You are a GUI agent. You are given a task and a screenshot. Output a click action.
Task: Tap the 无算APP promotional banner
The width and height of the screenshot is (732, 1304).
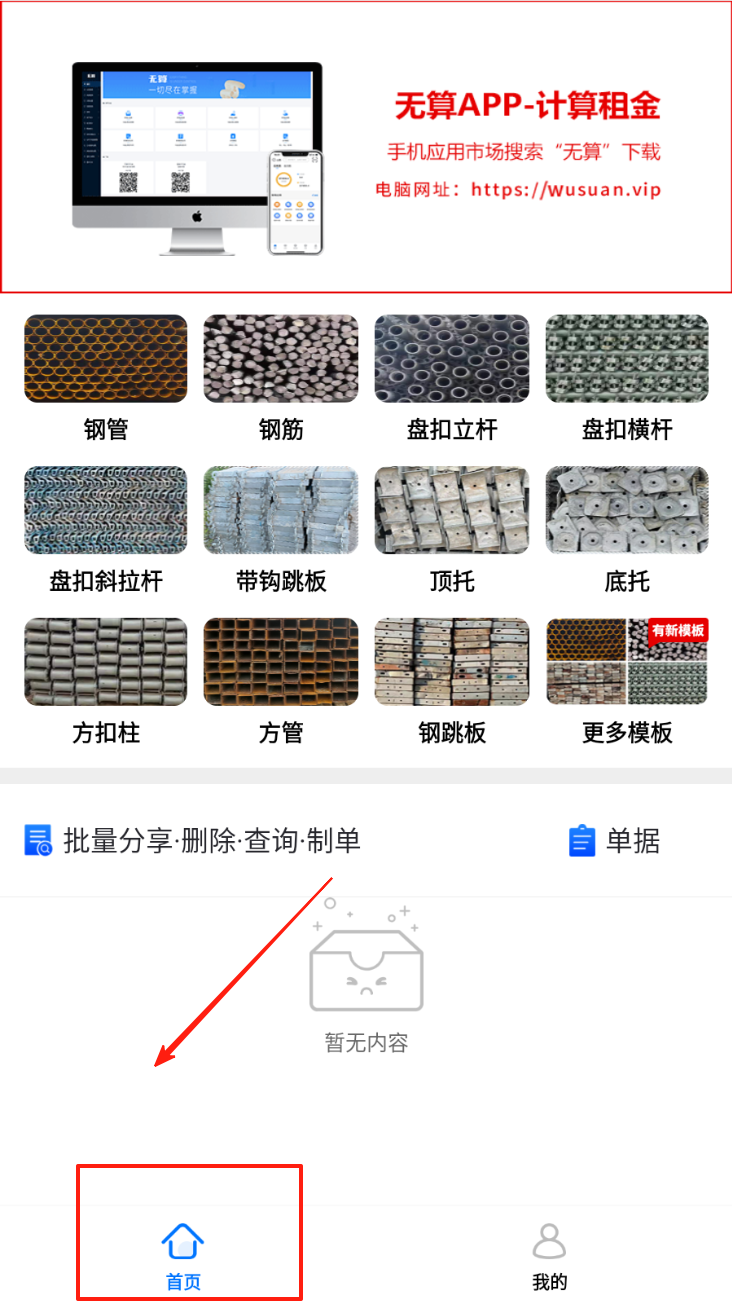(x=366, y=146)
